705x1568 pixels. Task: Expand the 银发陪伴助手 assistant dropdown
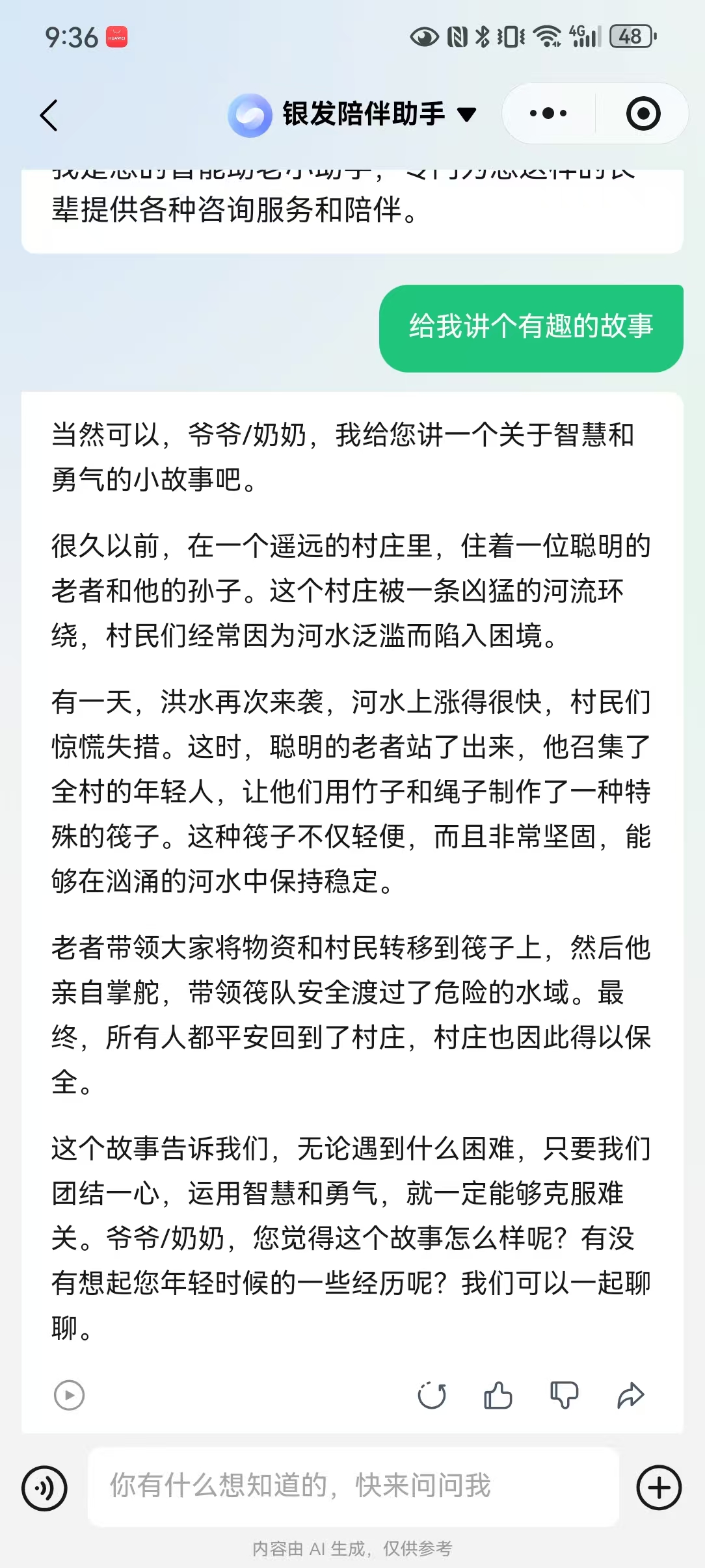(x=468, y=114)
